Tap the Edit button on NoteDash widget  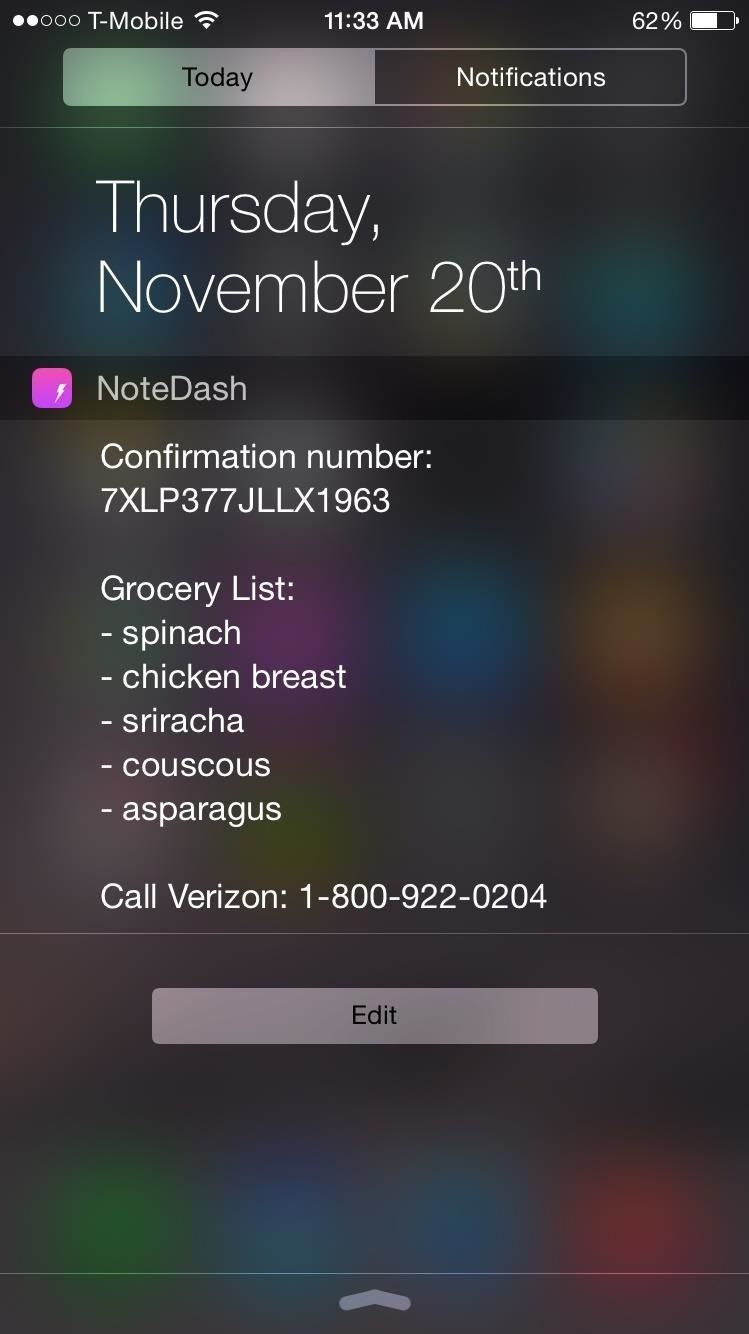pyautogui.click(x=374, y=1015)
